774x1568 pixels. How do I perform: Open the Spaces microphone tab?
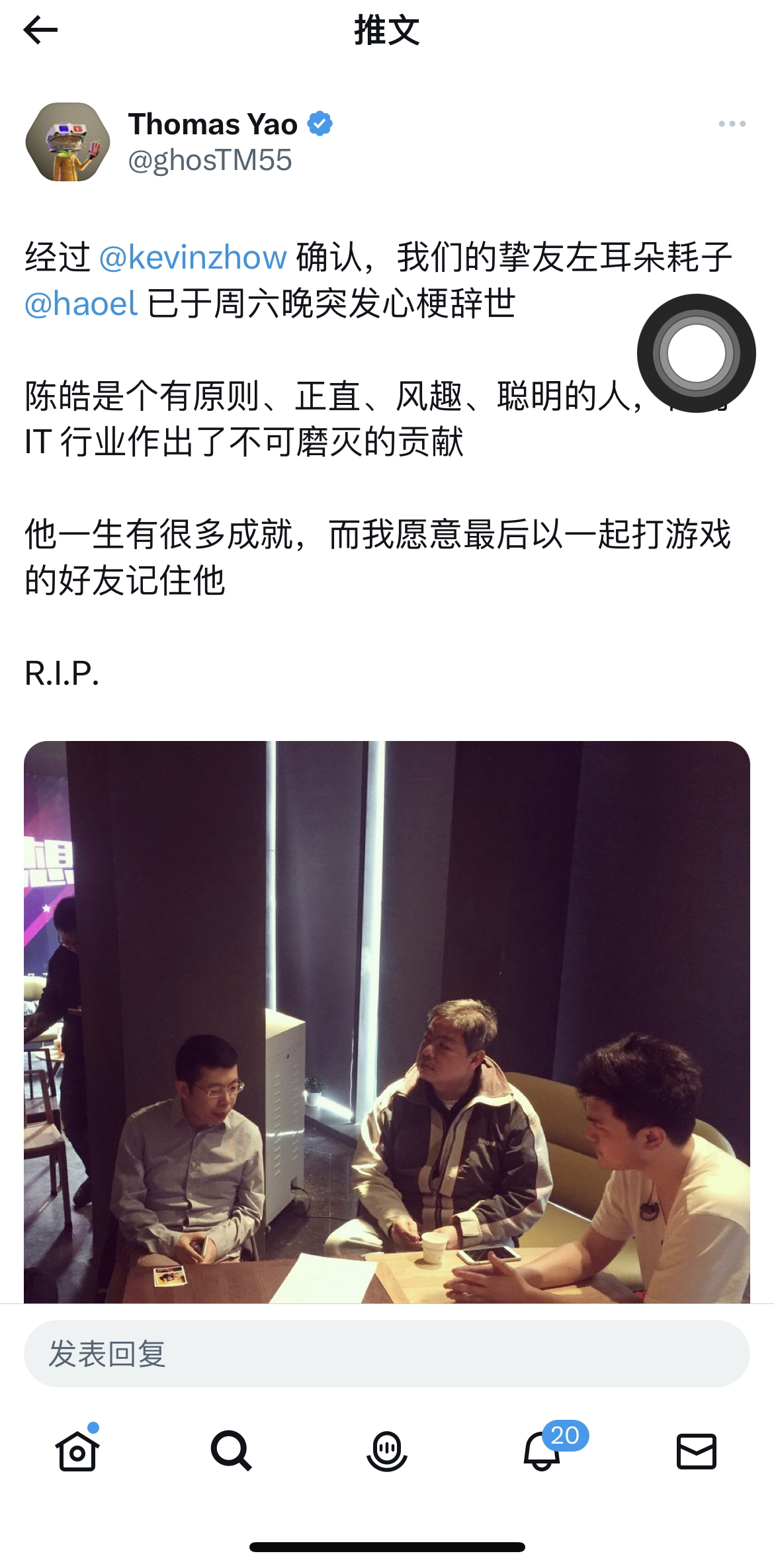point(386,1452)
